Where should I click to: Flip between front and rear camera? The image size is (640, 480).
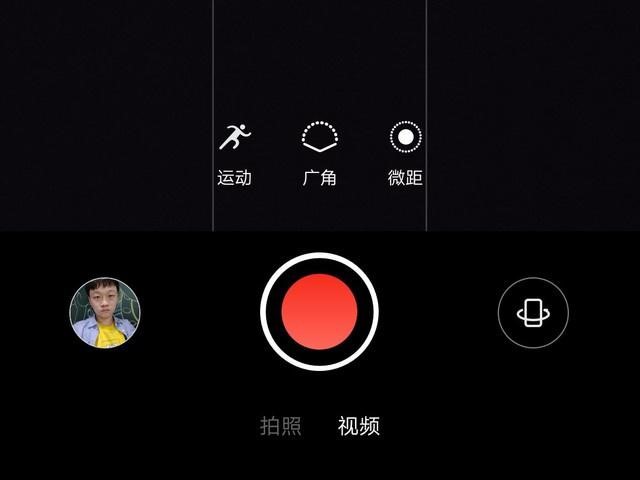tap(533, 312)
